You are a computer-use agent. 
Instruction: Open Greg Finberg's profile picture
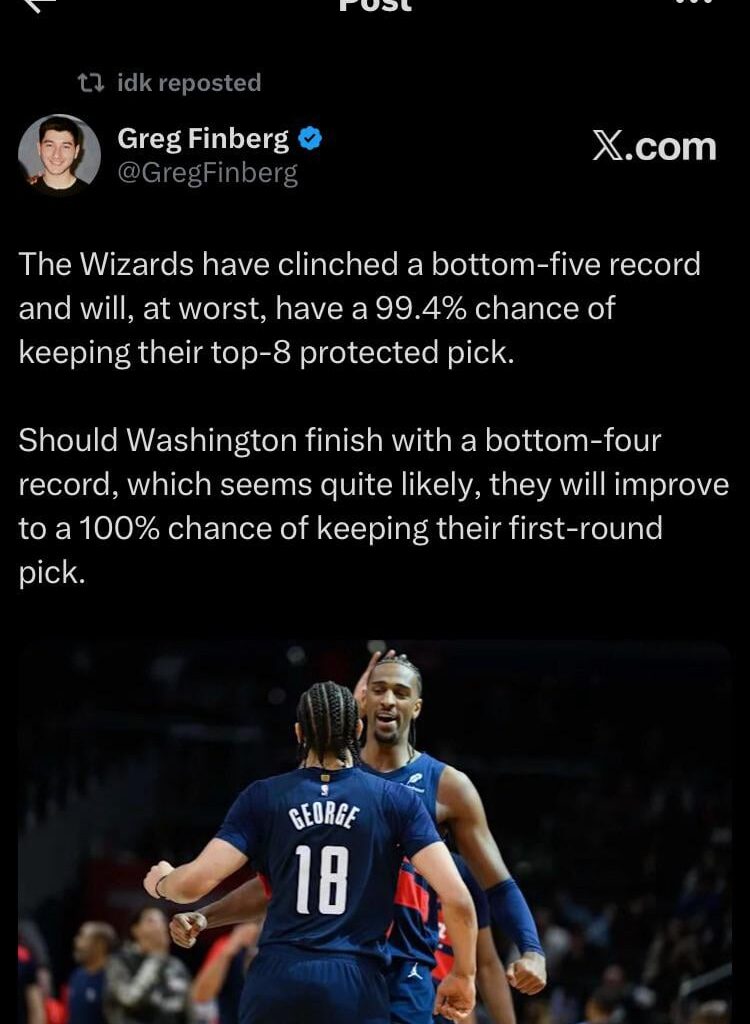click(x=59, y=153)
